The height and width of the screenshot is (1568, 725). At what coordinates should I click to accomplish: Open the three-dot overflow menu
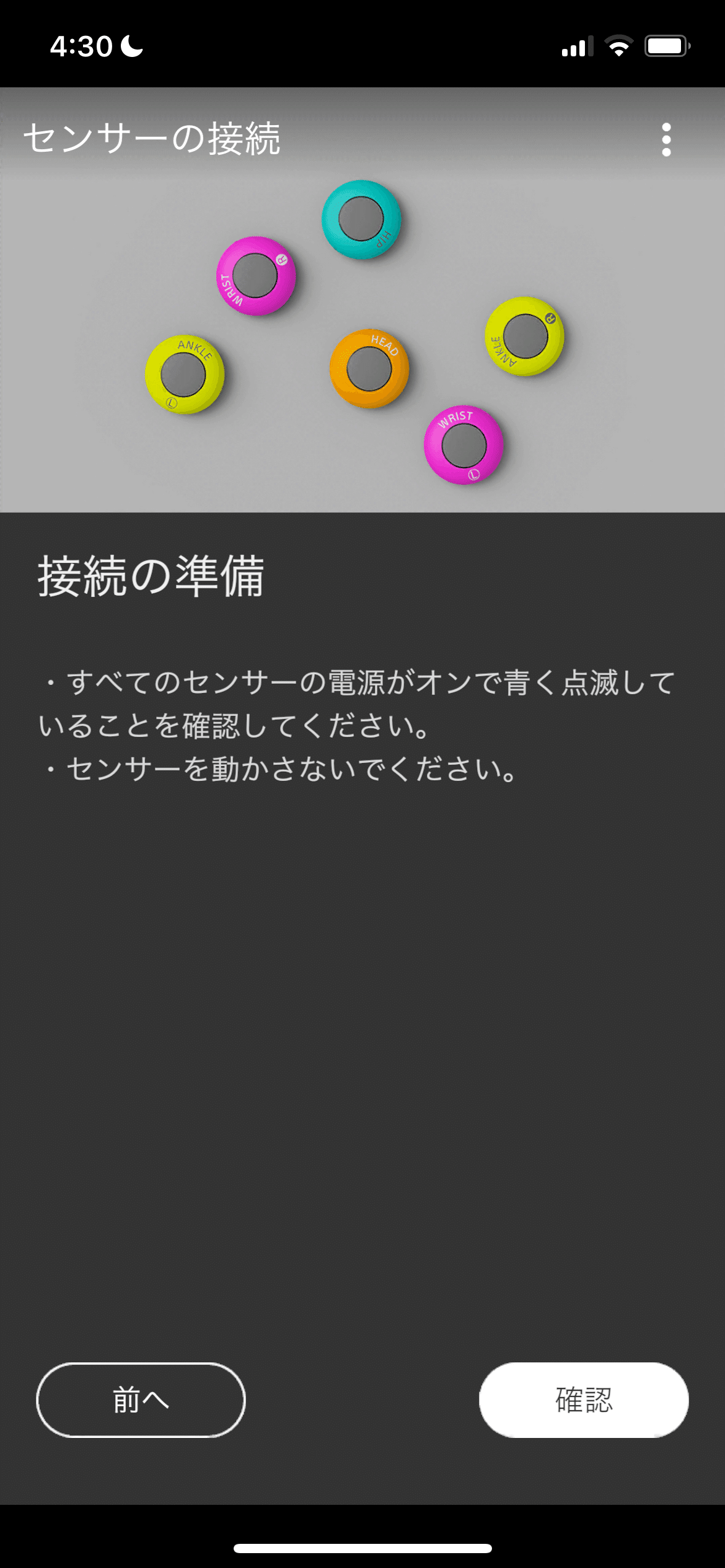(666, 139)
